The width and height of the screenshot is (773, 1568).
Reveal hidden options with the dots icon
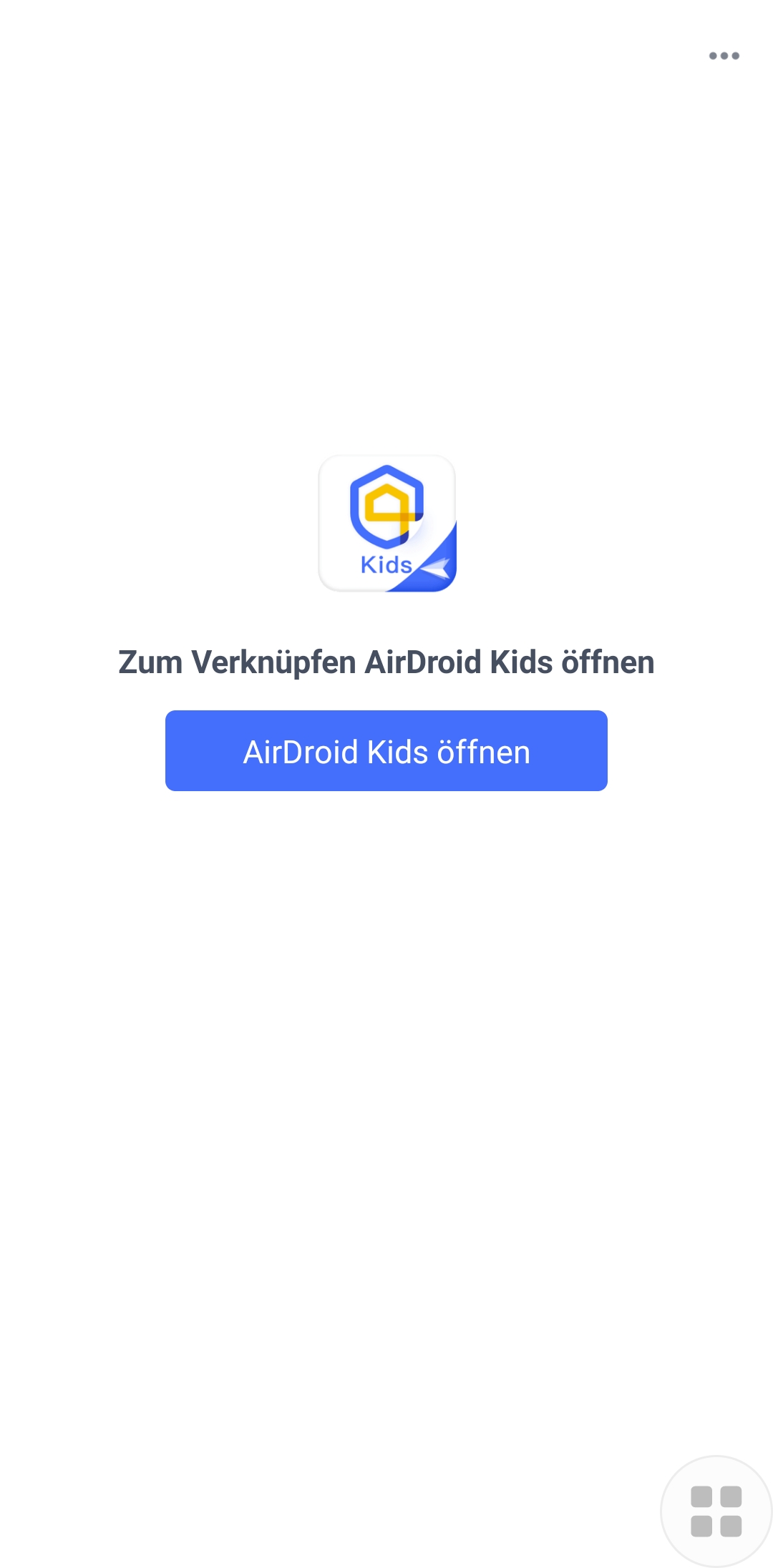tap(723, 54)
